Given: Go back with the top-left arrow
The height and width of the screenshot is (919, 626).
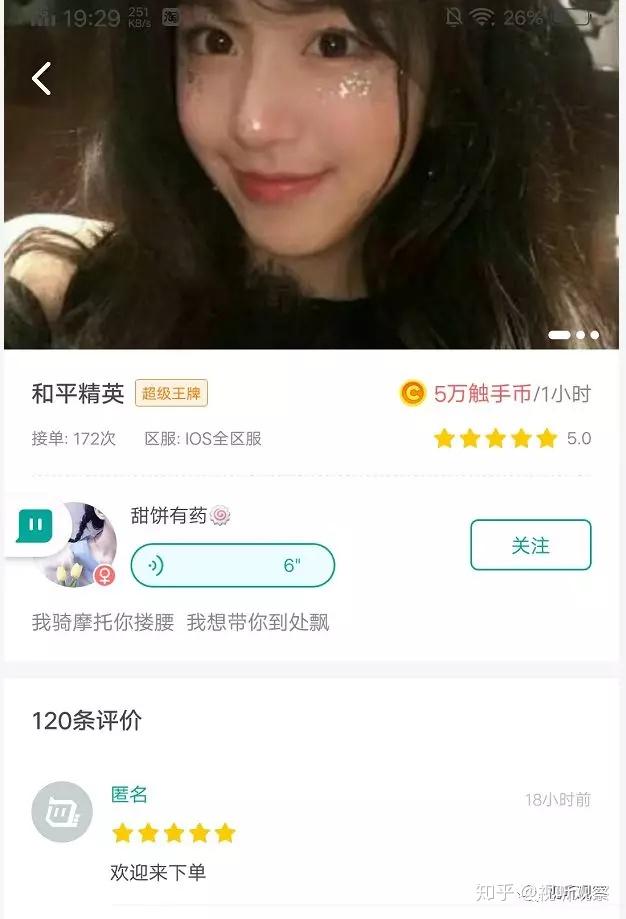Looking at the screenshot, I should click(41, 78).
